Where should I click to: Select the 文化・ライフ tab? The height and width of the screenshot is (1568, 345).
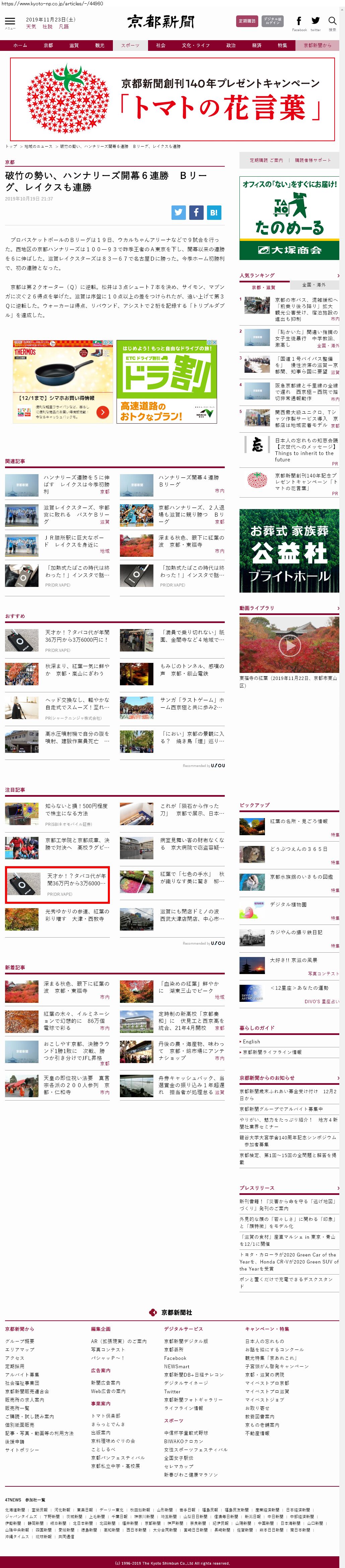click(195, 45)
